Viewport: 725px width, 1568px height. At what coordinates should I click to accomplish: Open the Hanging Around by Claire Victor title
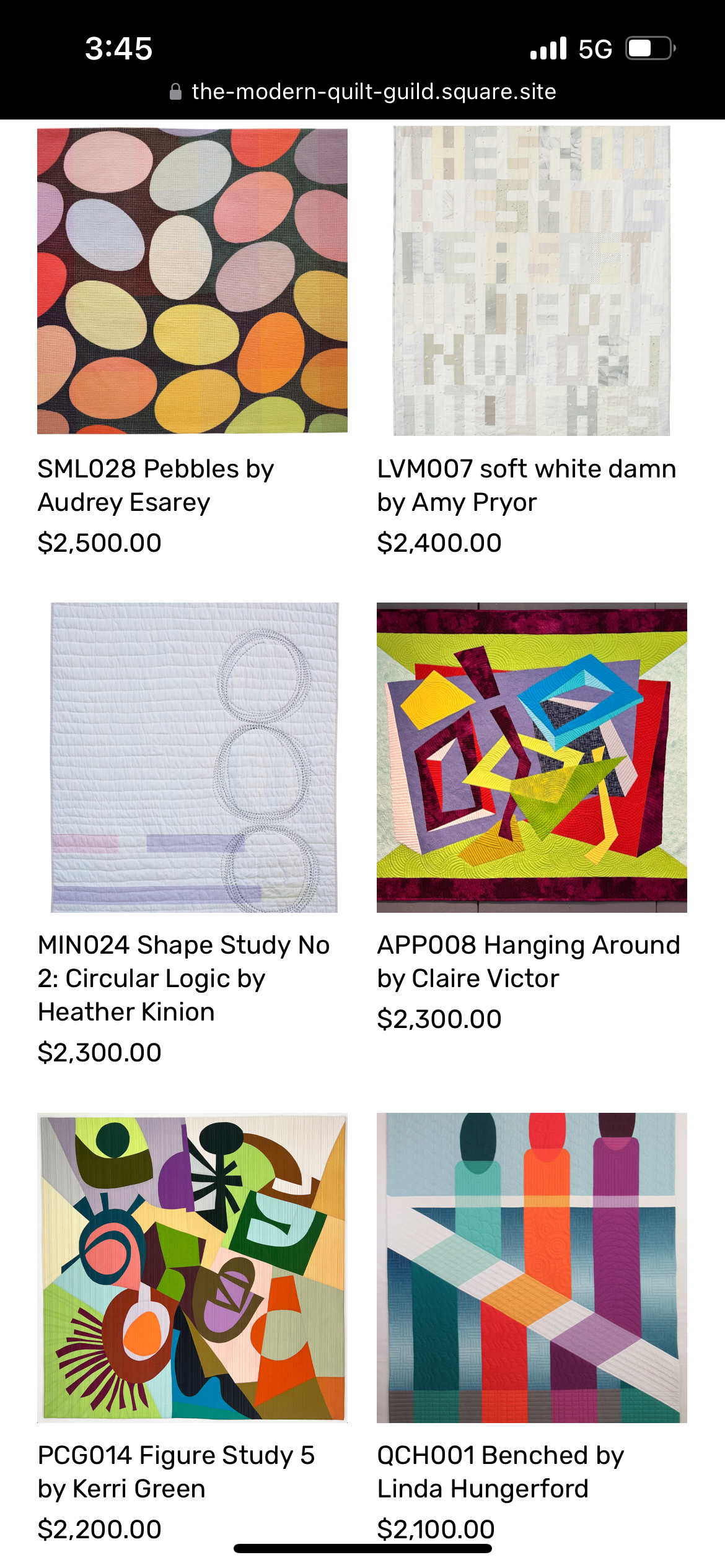[529, 962]
